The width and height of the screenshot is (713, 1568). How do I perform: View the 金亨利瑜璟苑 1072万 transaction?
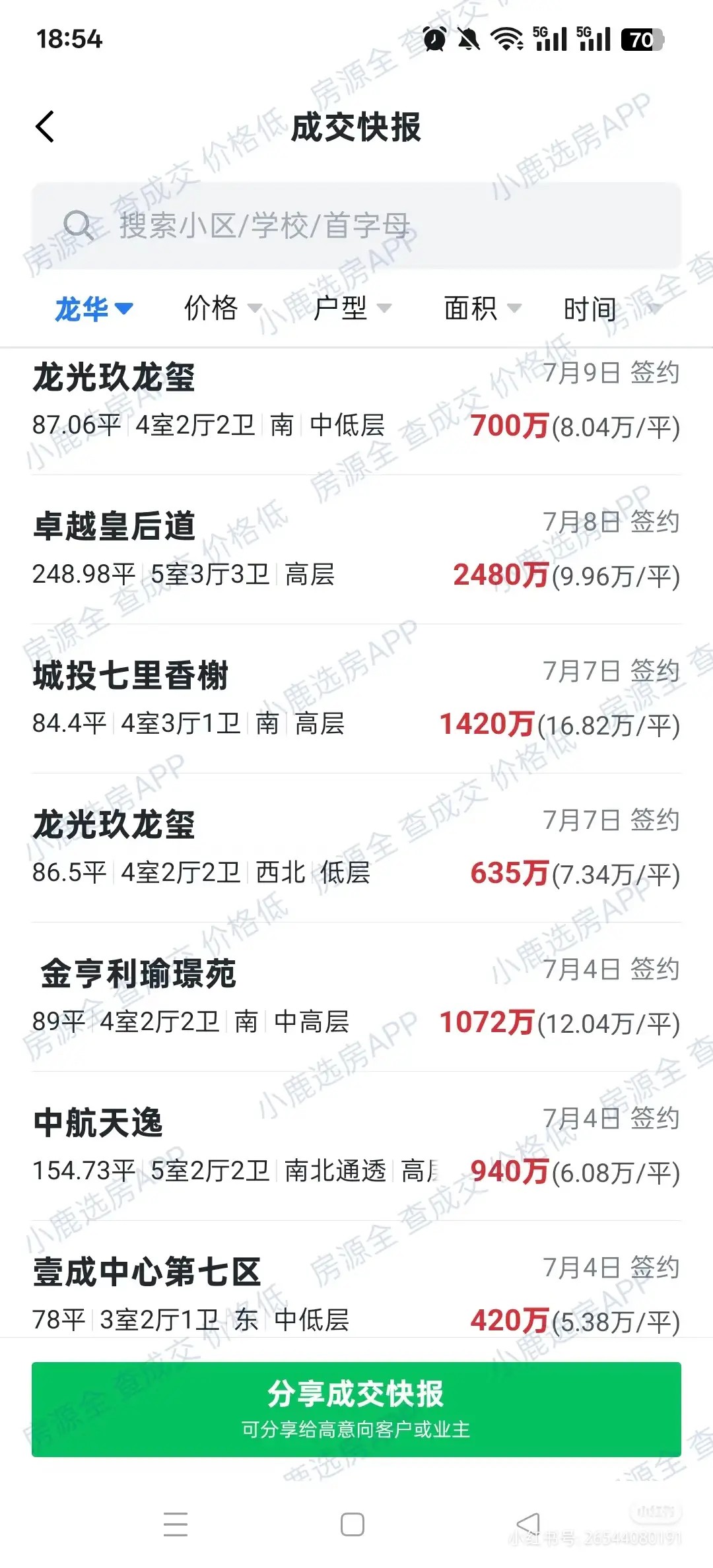(x=356, y=997)
